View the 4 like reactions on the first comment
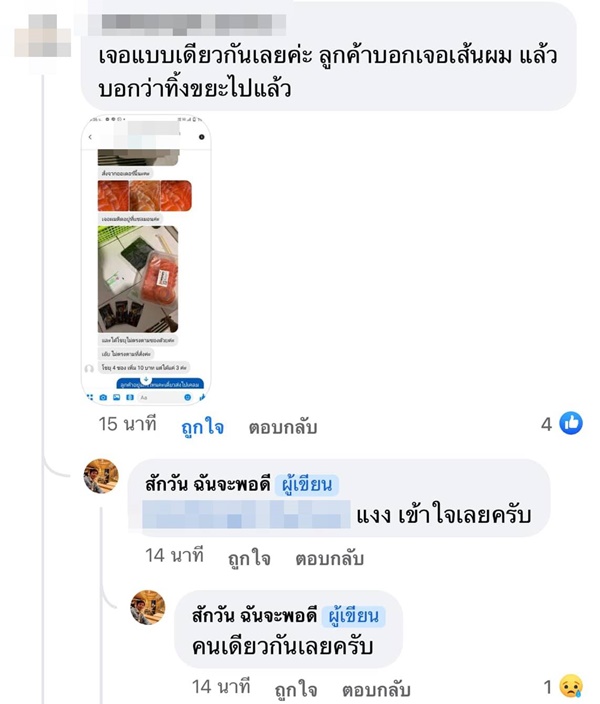 click(x=562, y=424)
